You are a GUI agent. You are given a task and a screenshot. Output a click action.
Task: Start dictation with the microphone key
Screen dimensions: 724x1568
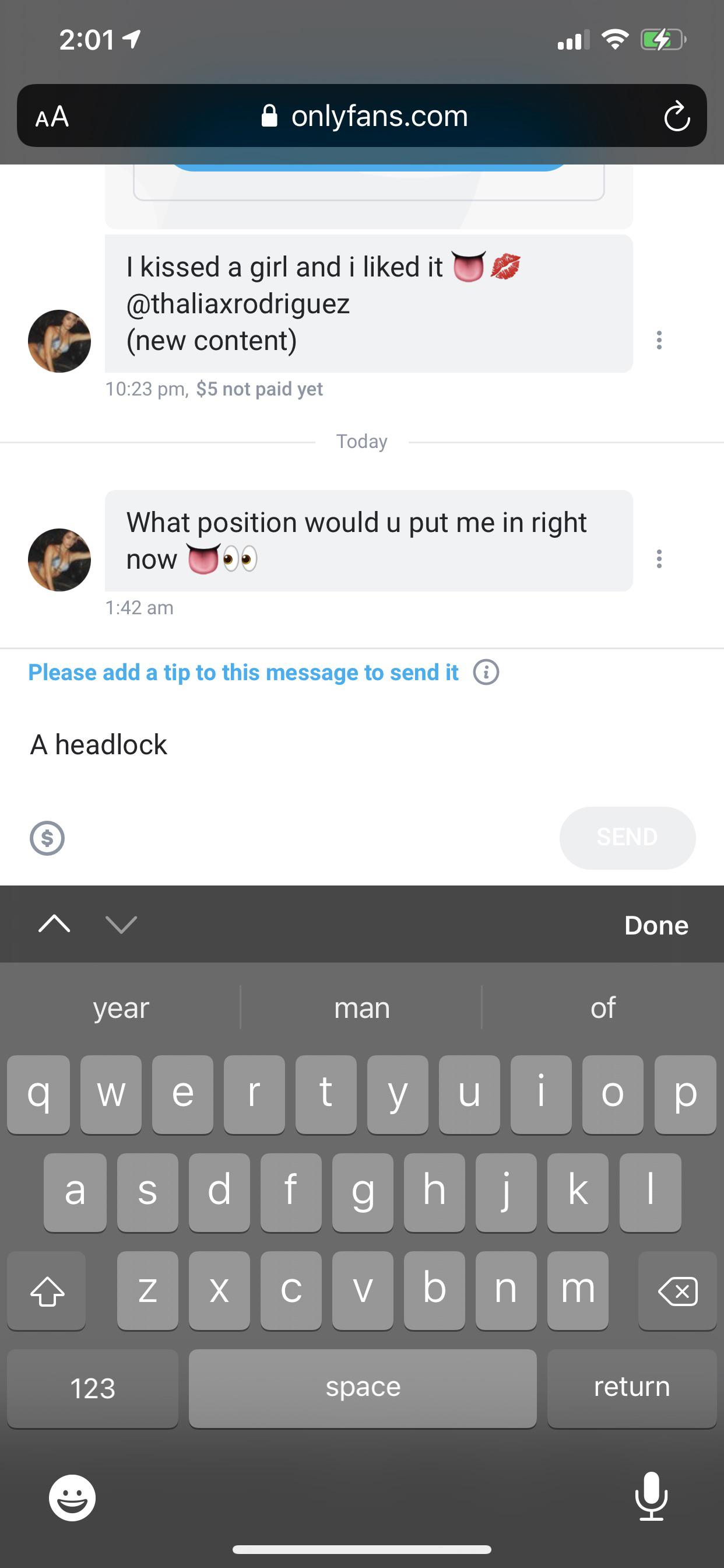pyautogui.click(x=651, y=1496)
